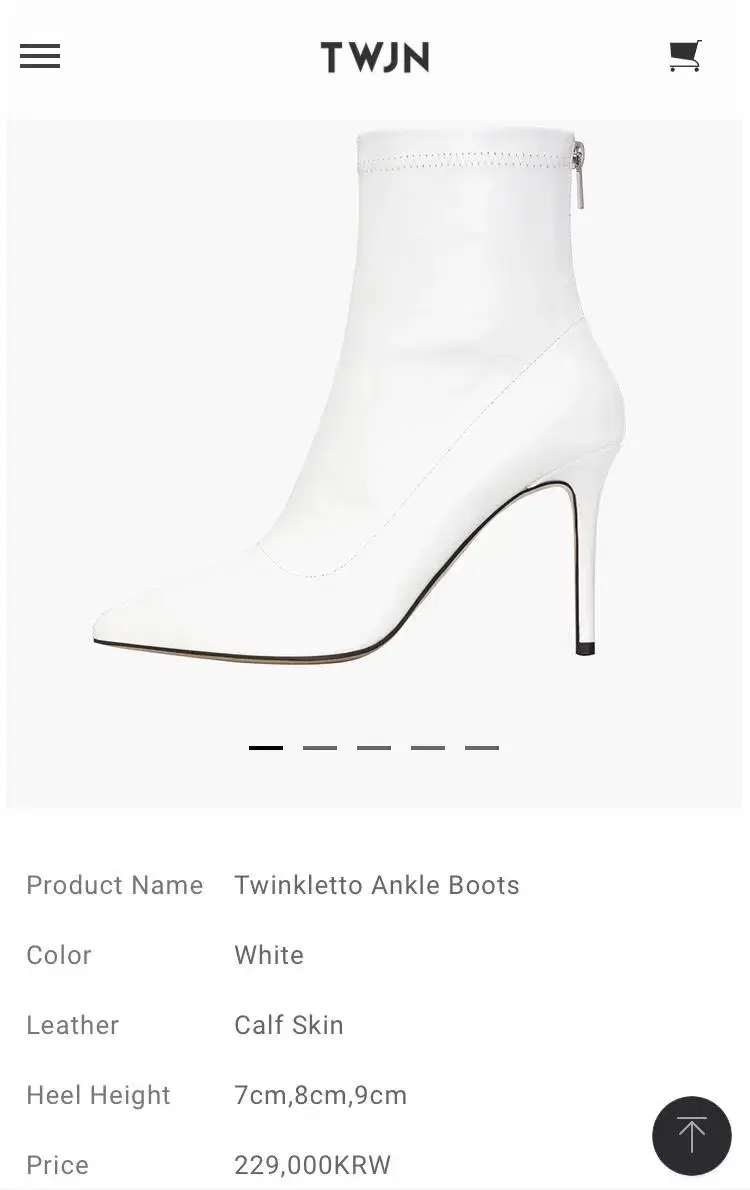Click the product name Twinkletto Ankle Boots

(376, 885)
